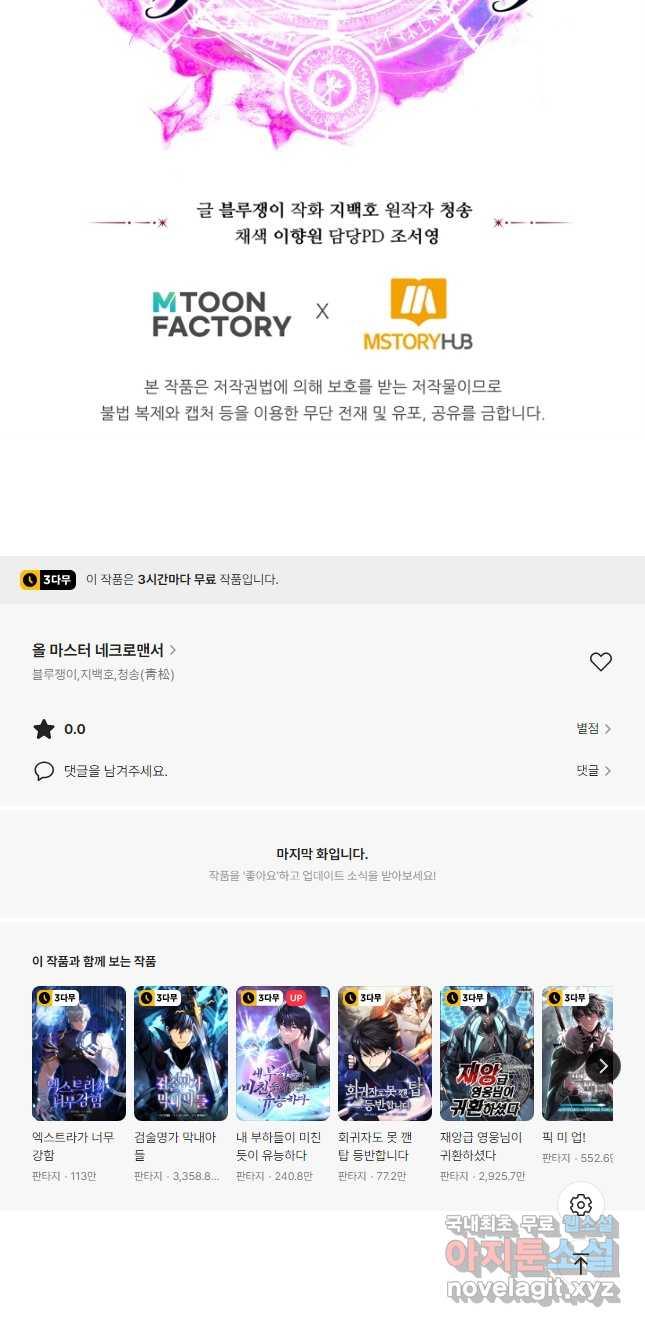Open 올 마스터 네크로맨서 series page
This screenshot has height=1327, width=645.
pyautogui.click(x=104, y=650)
